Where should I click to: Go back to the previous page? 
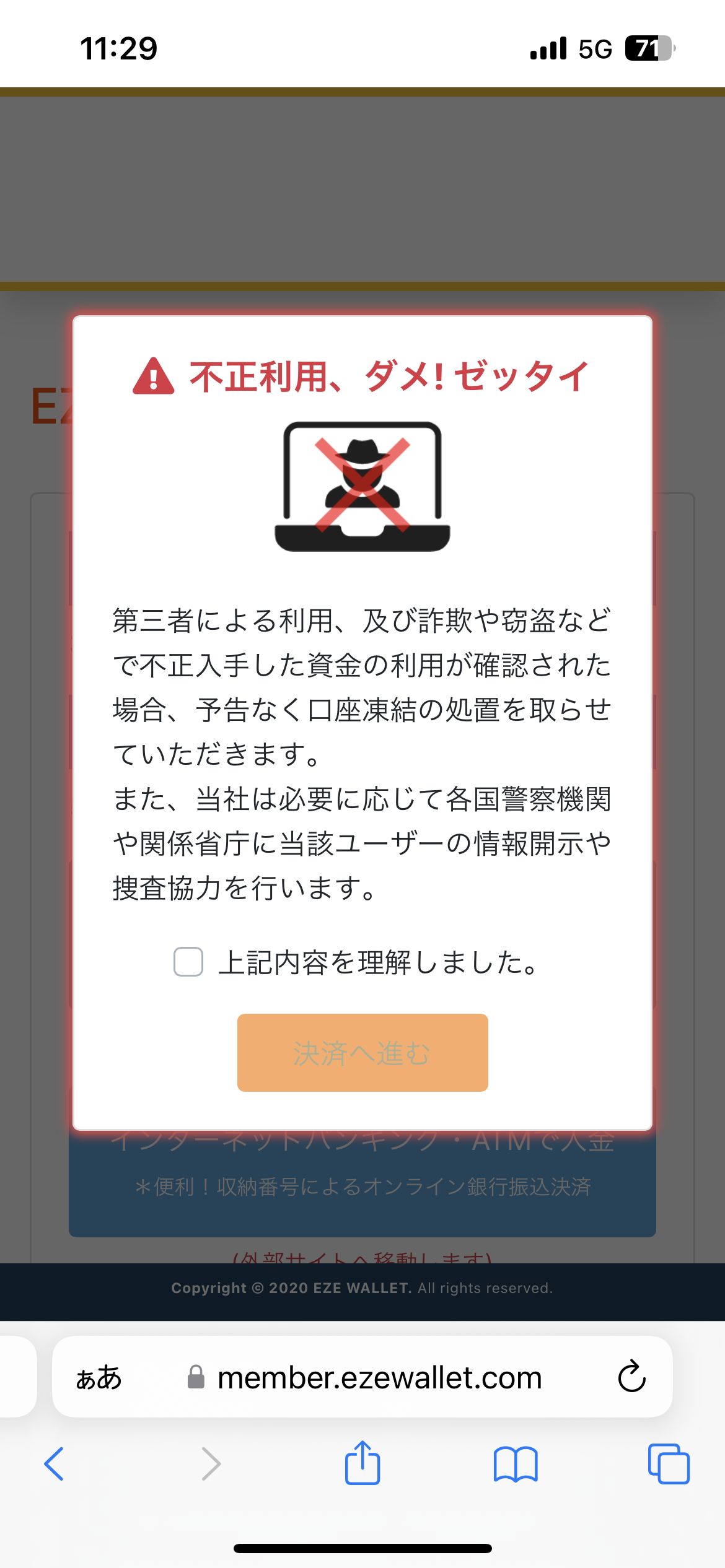[54, 1464]
